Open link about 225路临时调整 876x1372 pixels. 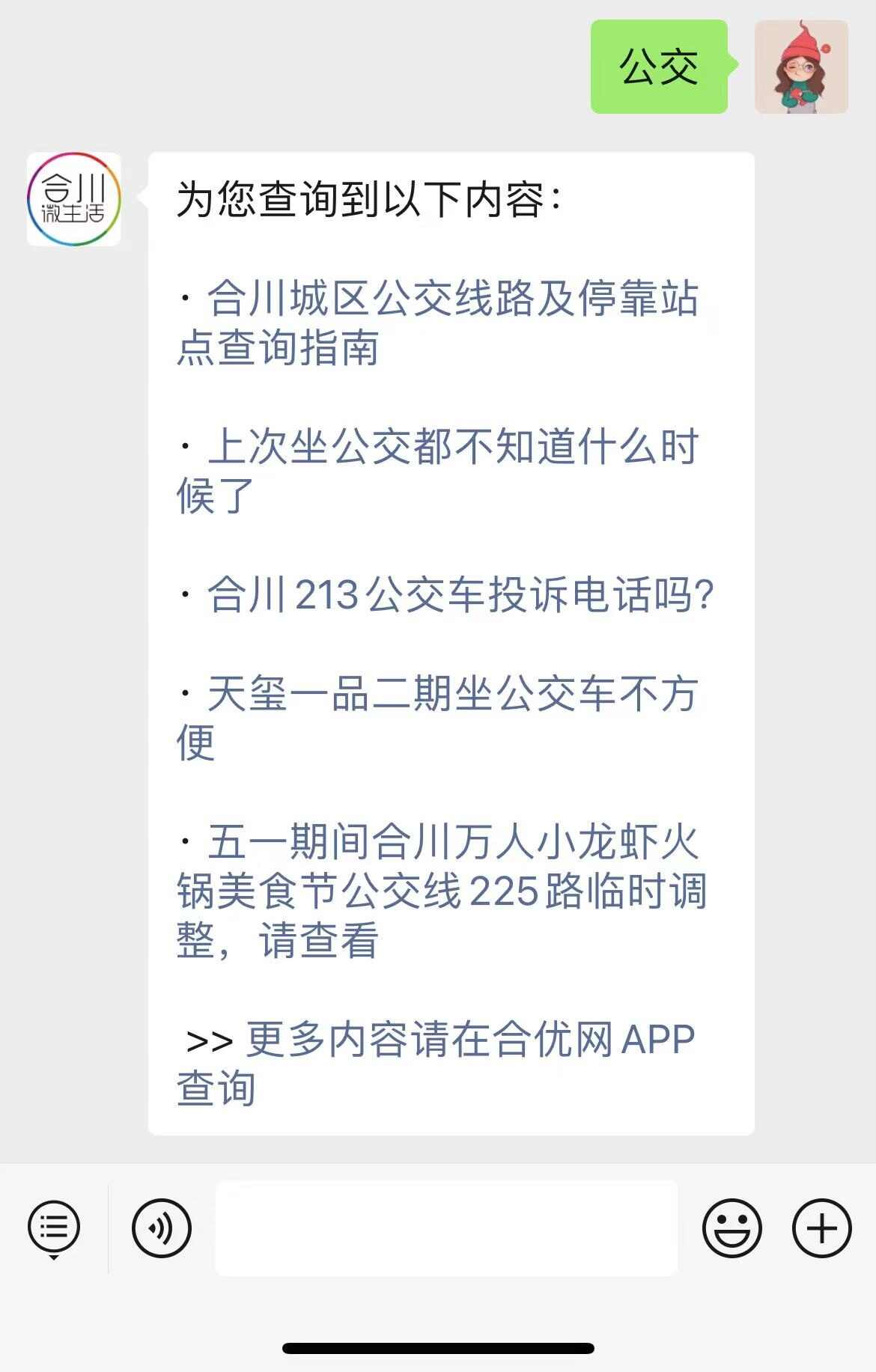pos(442,891)
